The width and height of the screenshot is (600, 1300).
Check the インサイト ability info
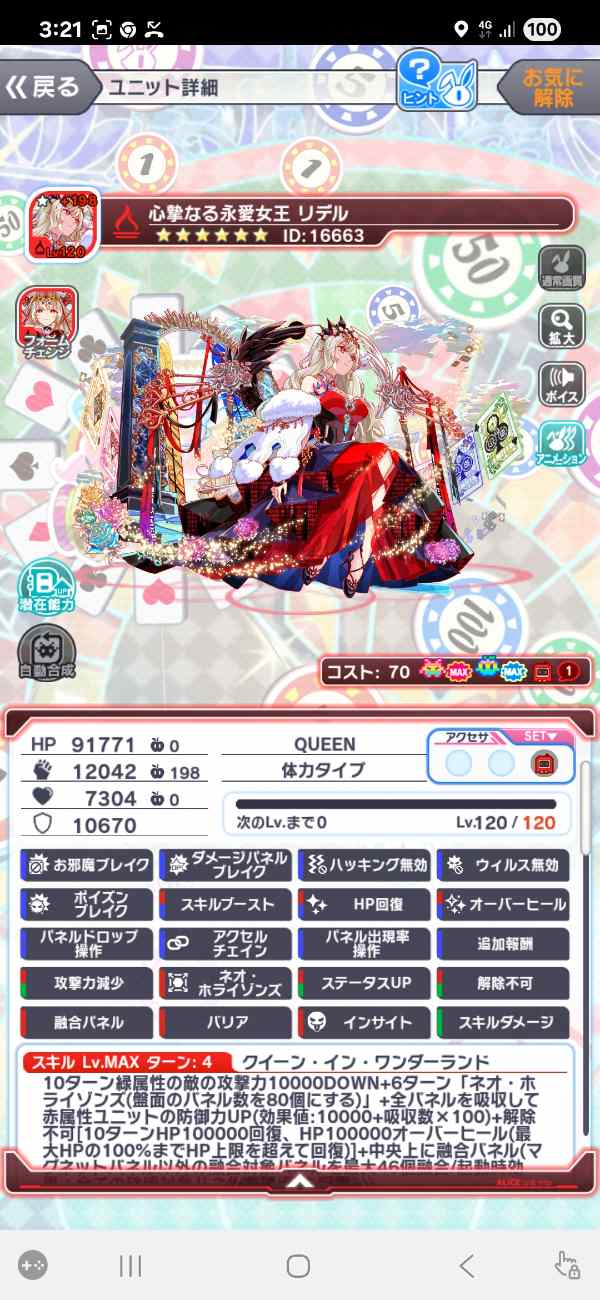pyautogui.click(x=365, y=1023)
